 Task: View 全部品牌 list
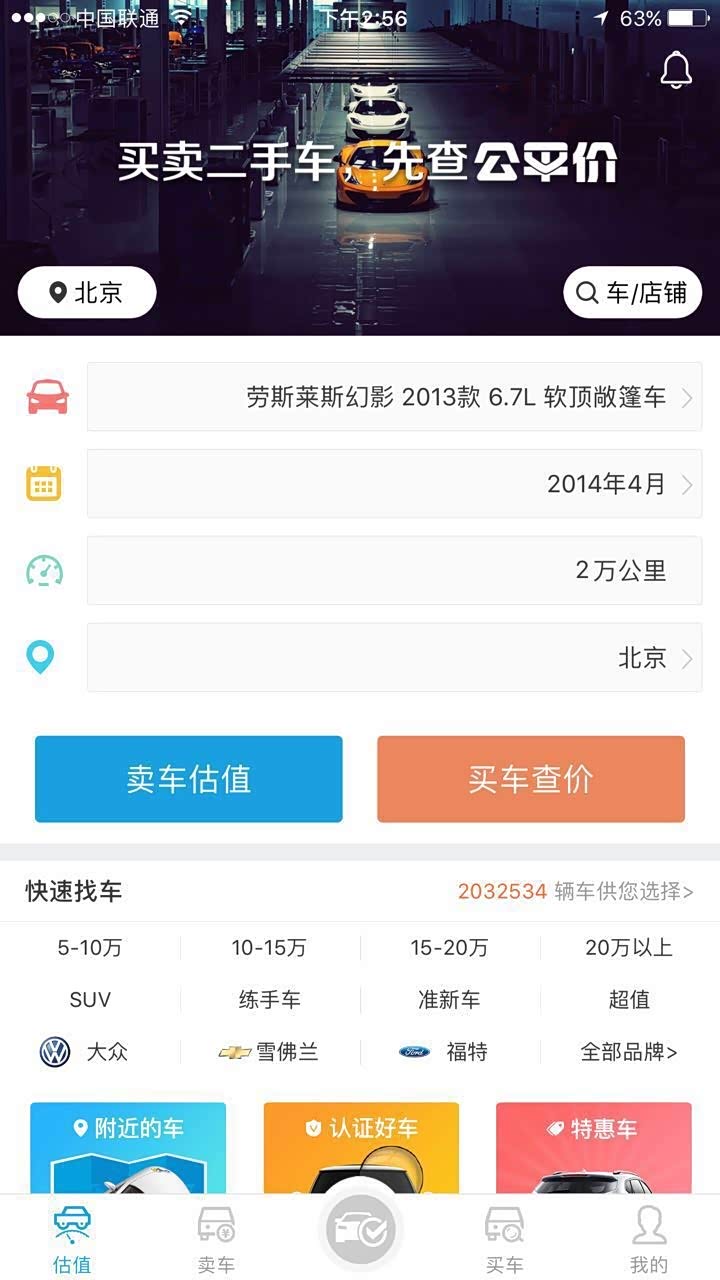coord(629,1052)
